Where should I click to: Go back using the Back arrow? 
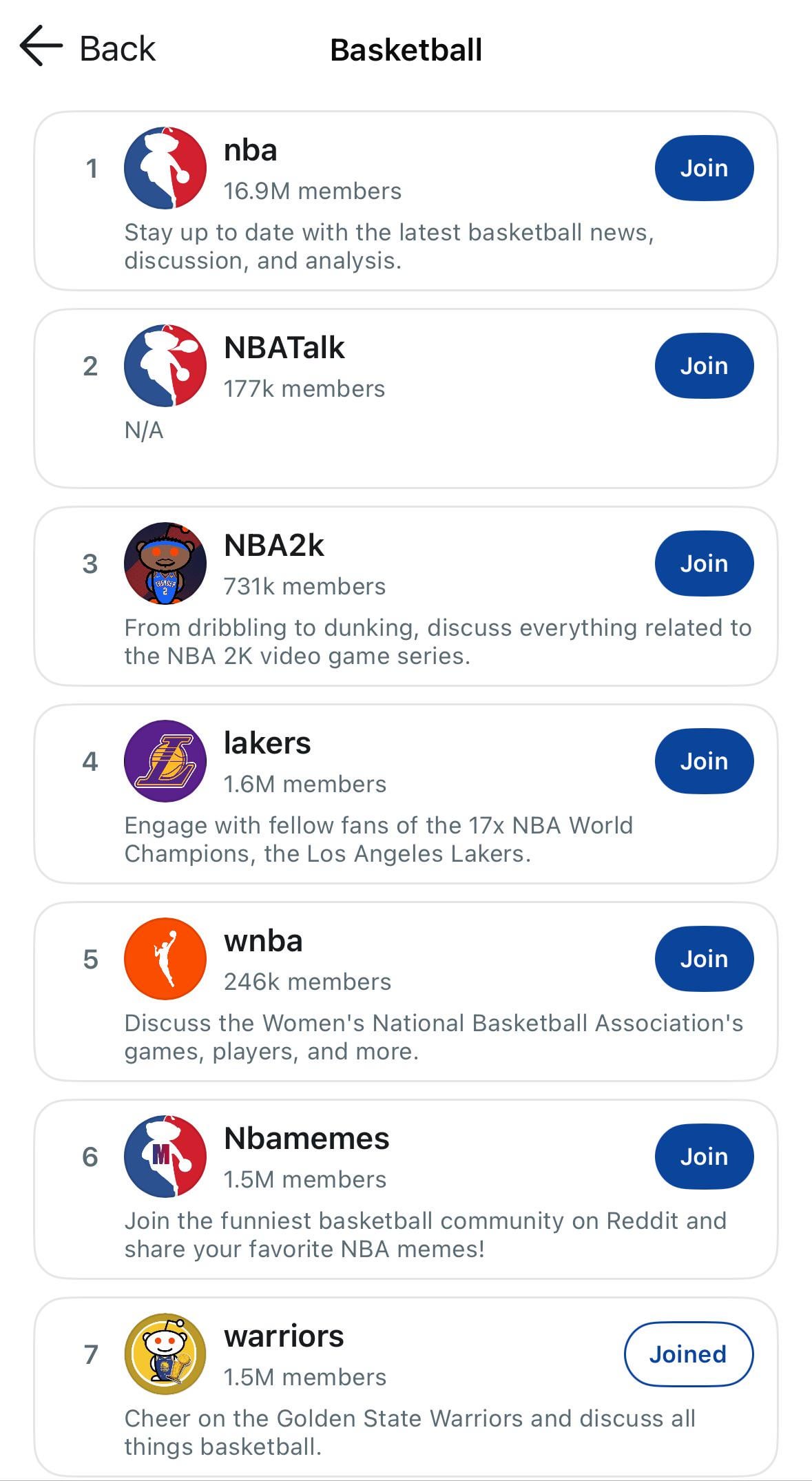[x=41, y=47]
